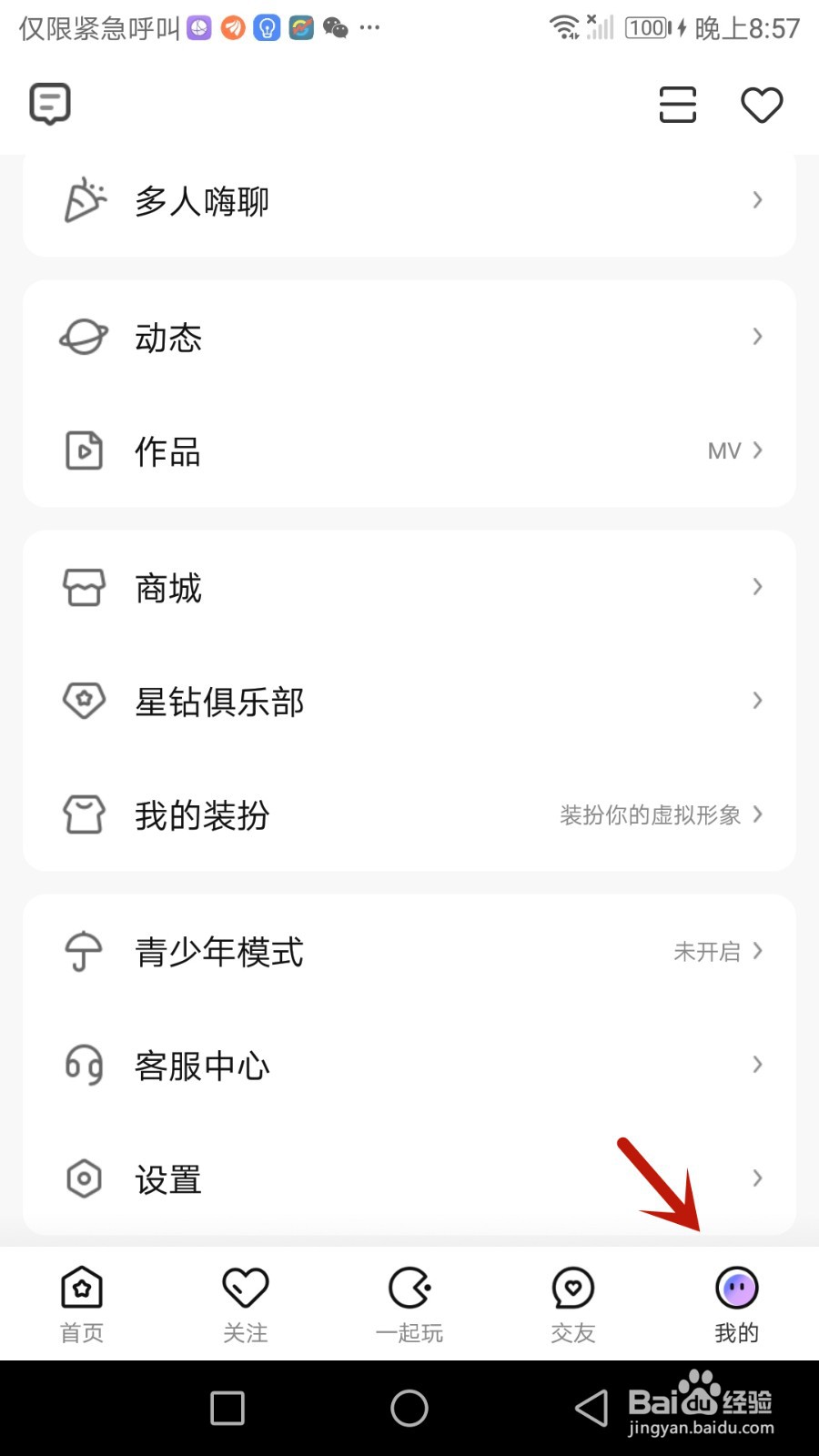Open 多人嗨聊 group chat

[x=409, y=201]
